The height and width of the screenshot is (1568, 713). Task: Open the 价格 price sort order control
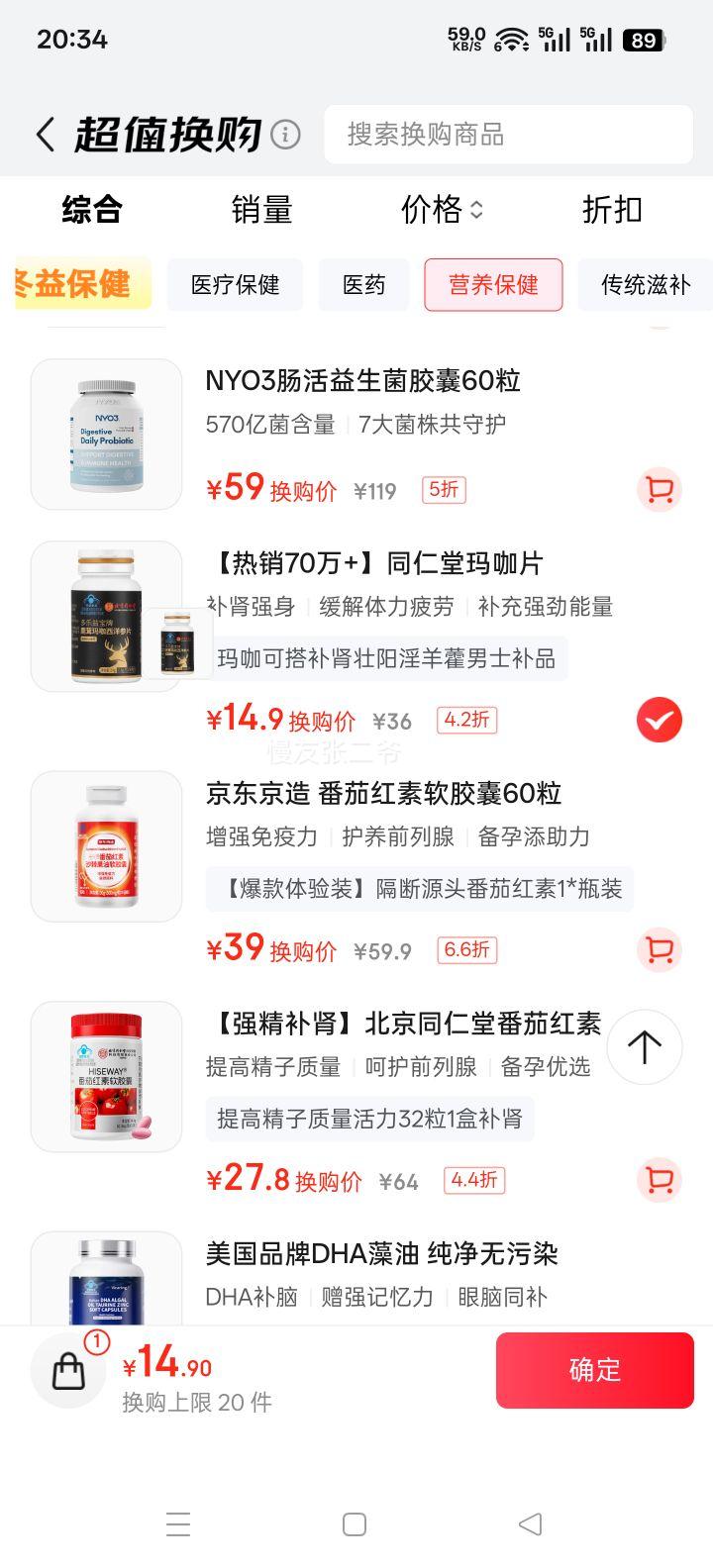click(x=440, y=210)
